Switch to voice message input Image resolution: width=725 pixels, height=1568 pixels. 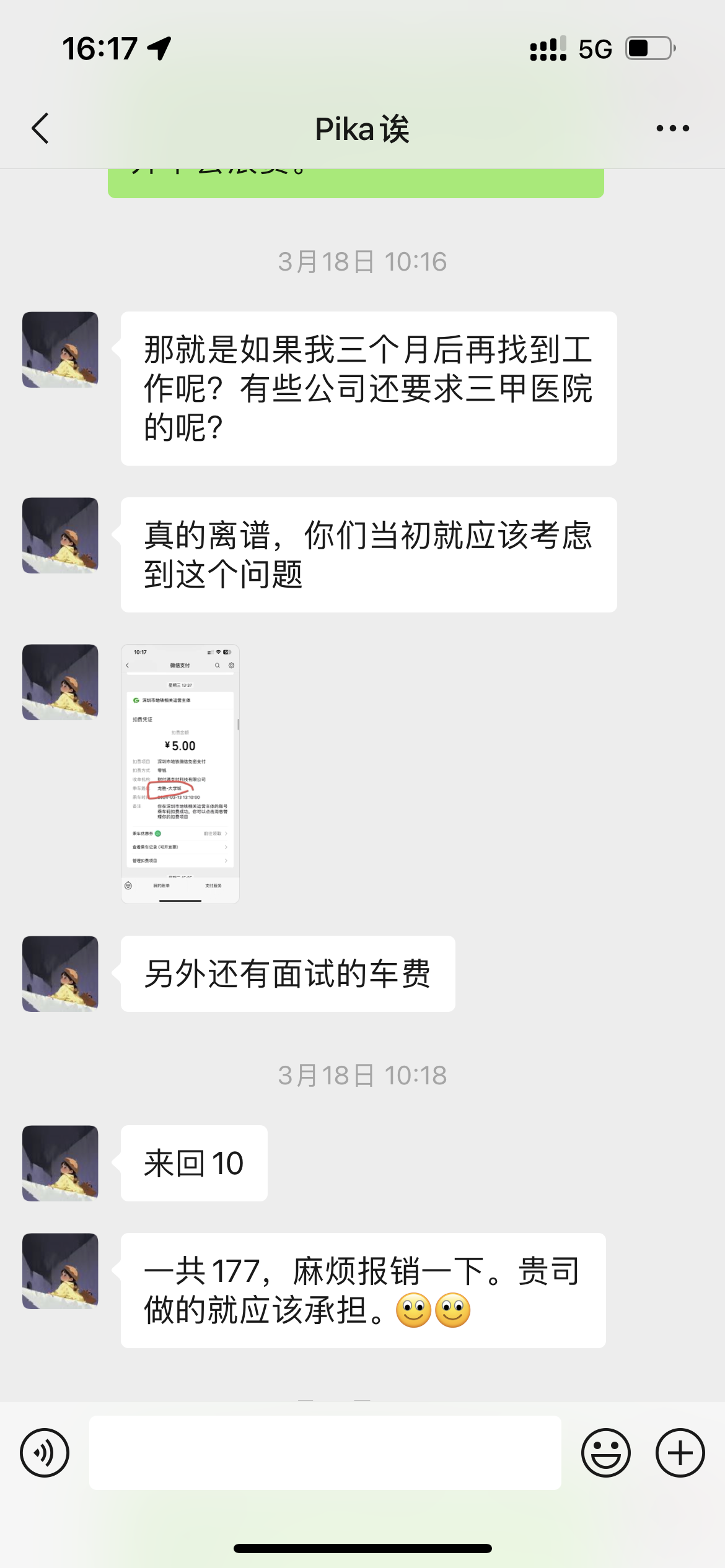click(x=45, y=1452)
